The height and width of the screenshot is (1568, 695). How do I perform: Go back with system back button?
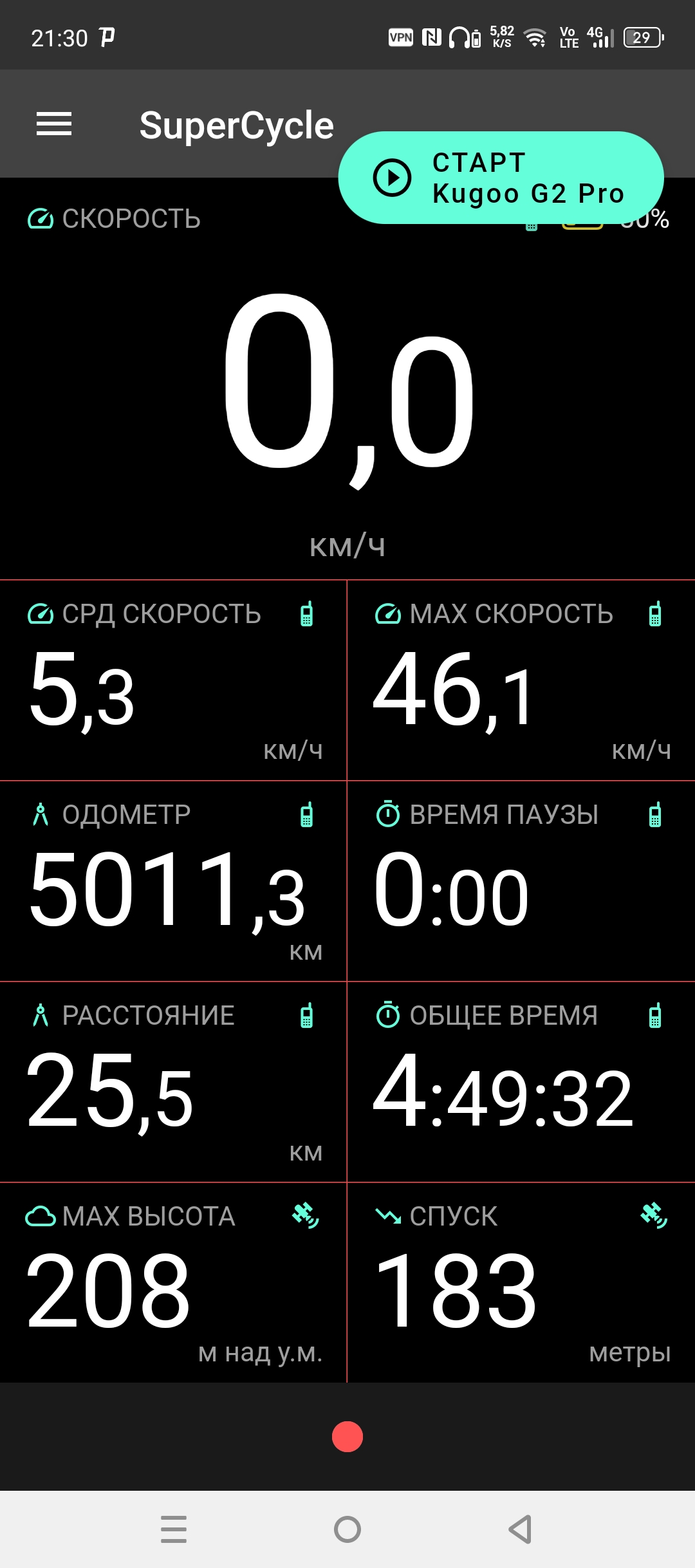coord(520,1529)
